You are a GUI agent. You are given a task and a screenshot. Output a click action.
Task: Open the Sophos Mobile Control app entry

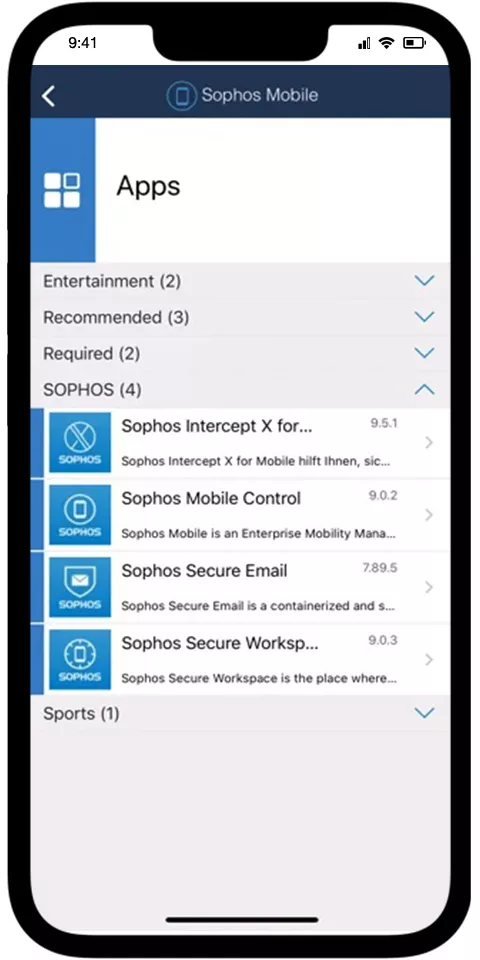tap(240, 515)
